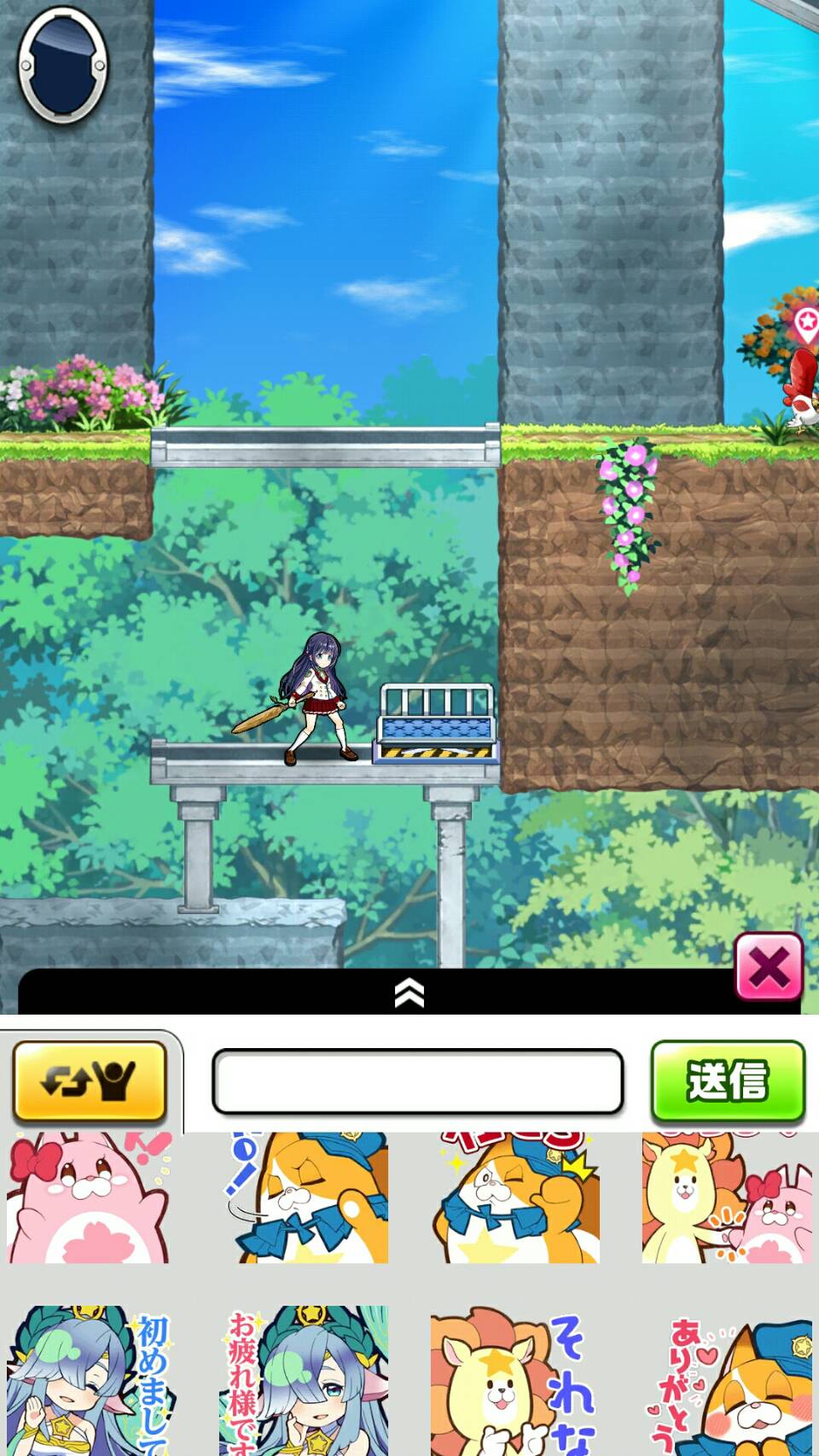
Task: Focus the message text field
Action: point(418,1081)
